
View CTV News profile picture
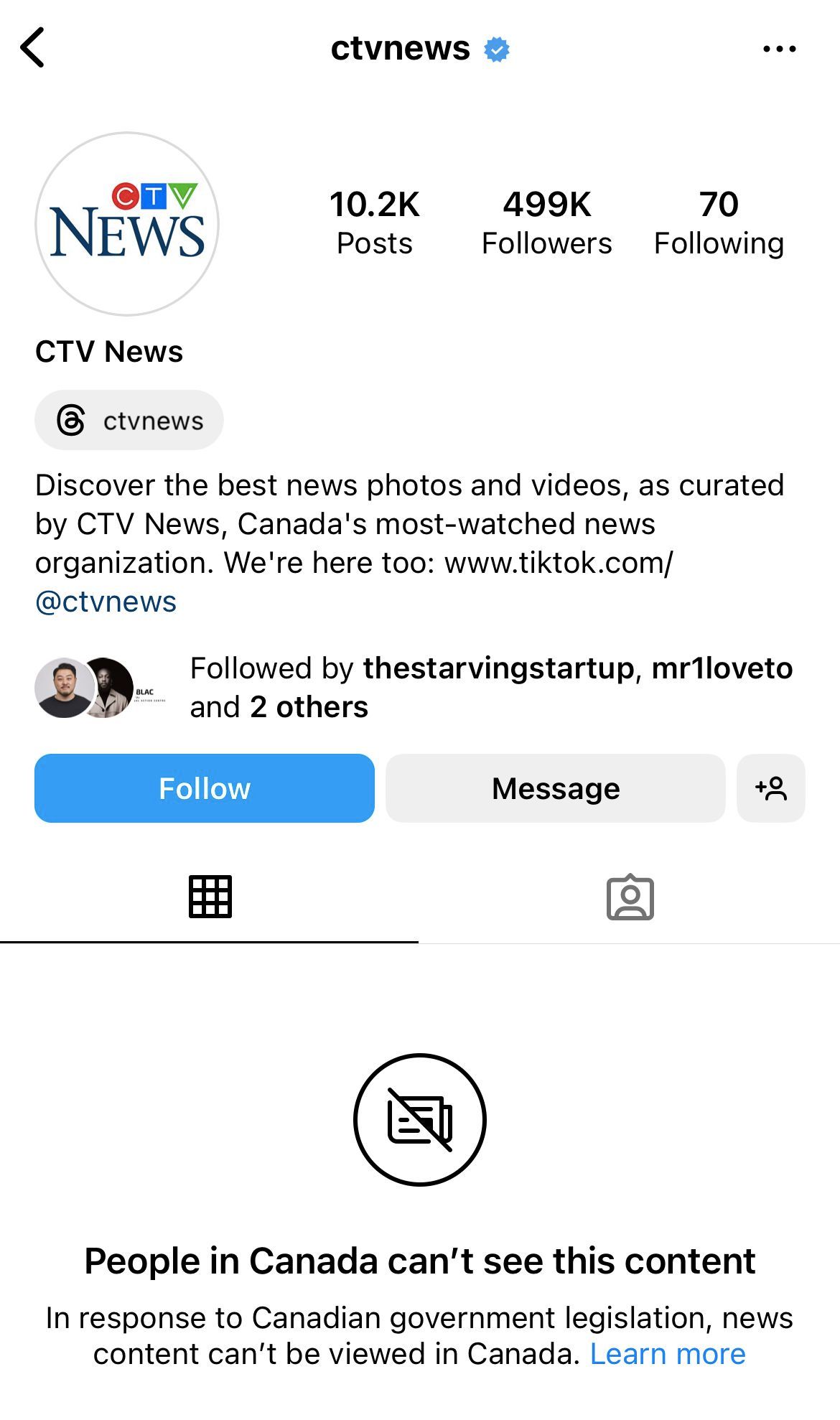pyautogui.click(x=127, y=224)
